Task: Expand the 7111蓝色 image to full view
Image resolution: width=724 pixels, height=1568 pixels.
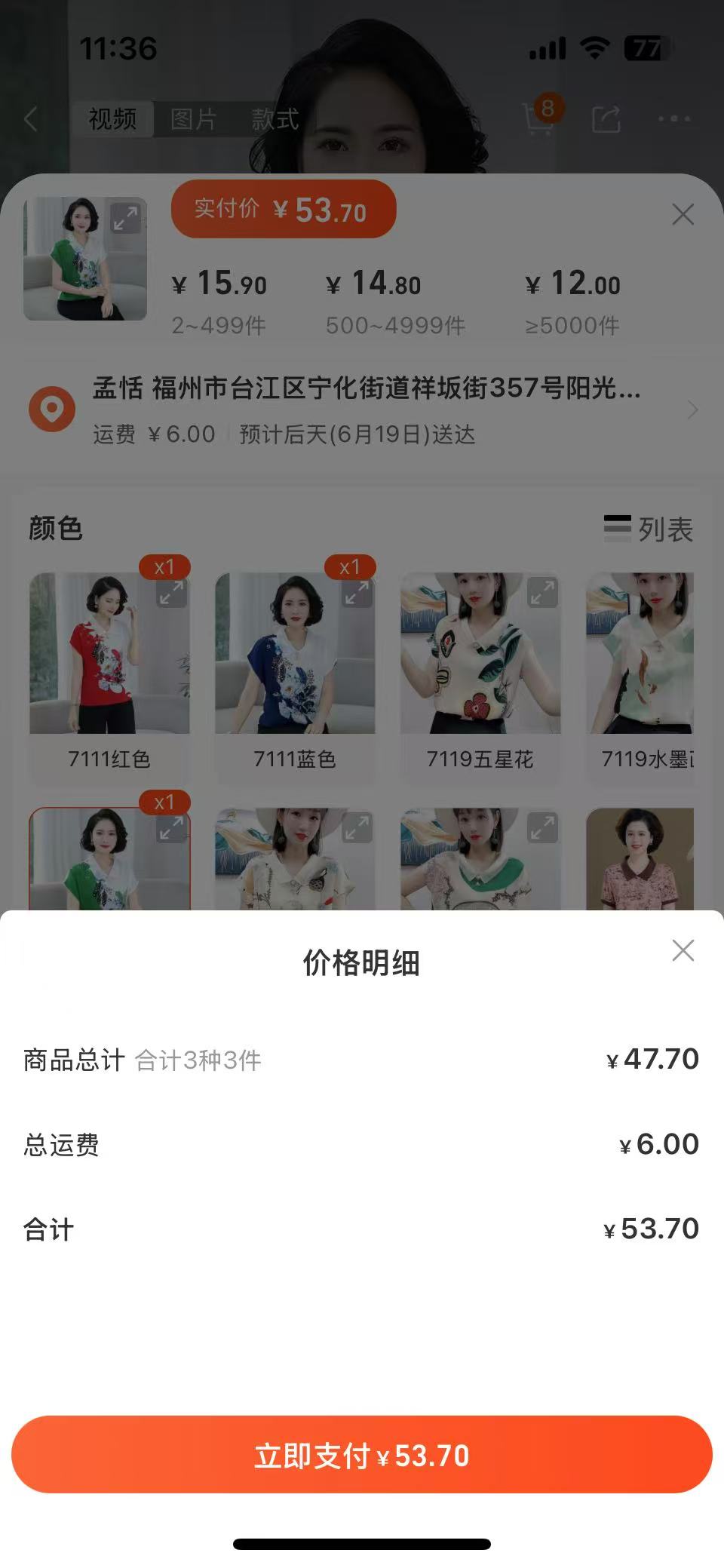Action: coord(357,593)
